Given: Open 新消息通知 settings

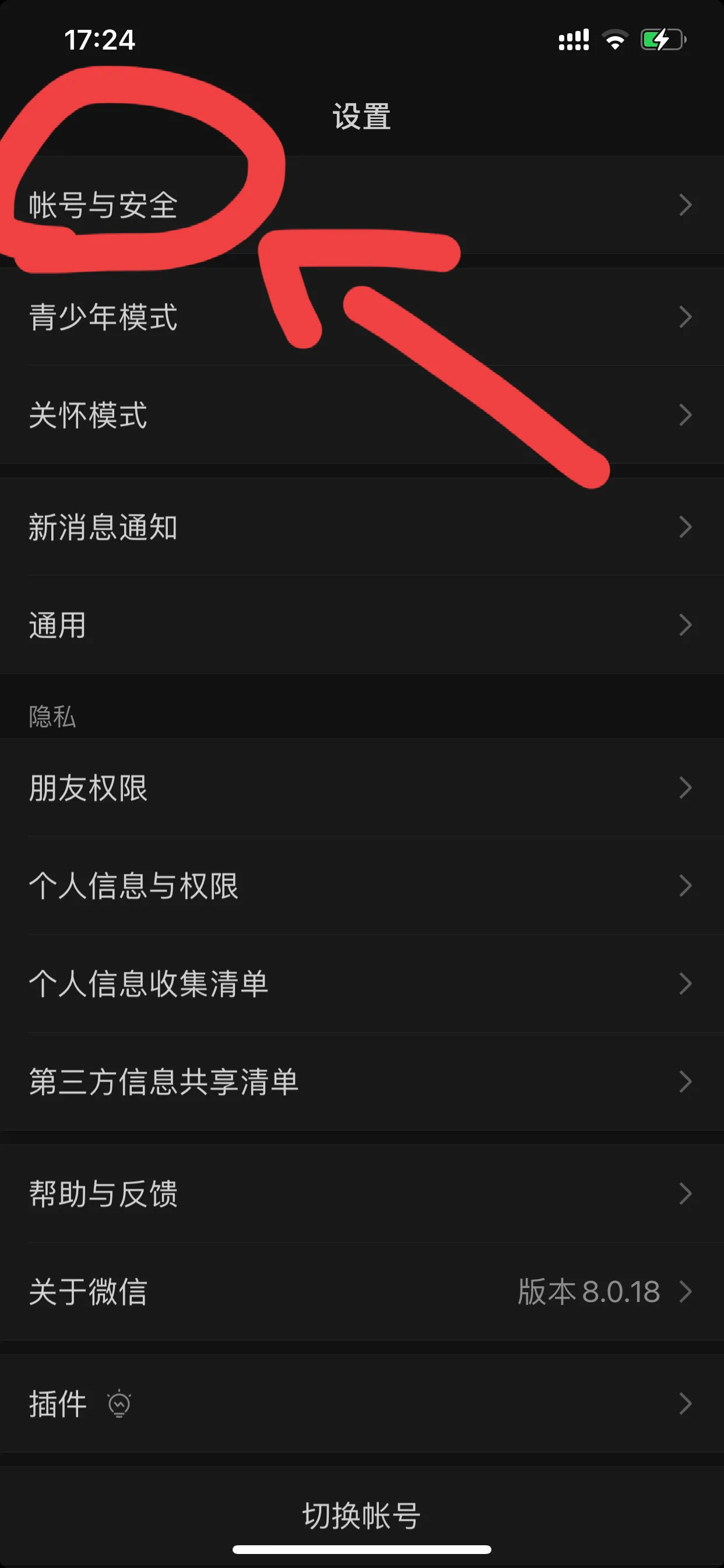Looking at the screenshot, I should pyautogui.click(x=361, y=527).
